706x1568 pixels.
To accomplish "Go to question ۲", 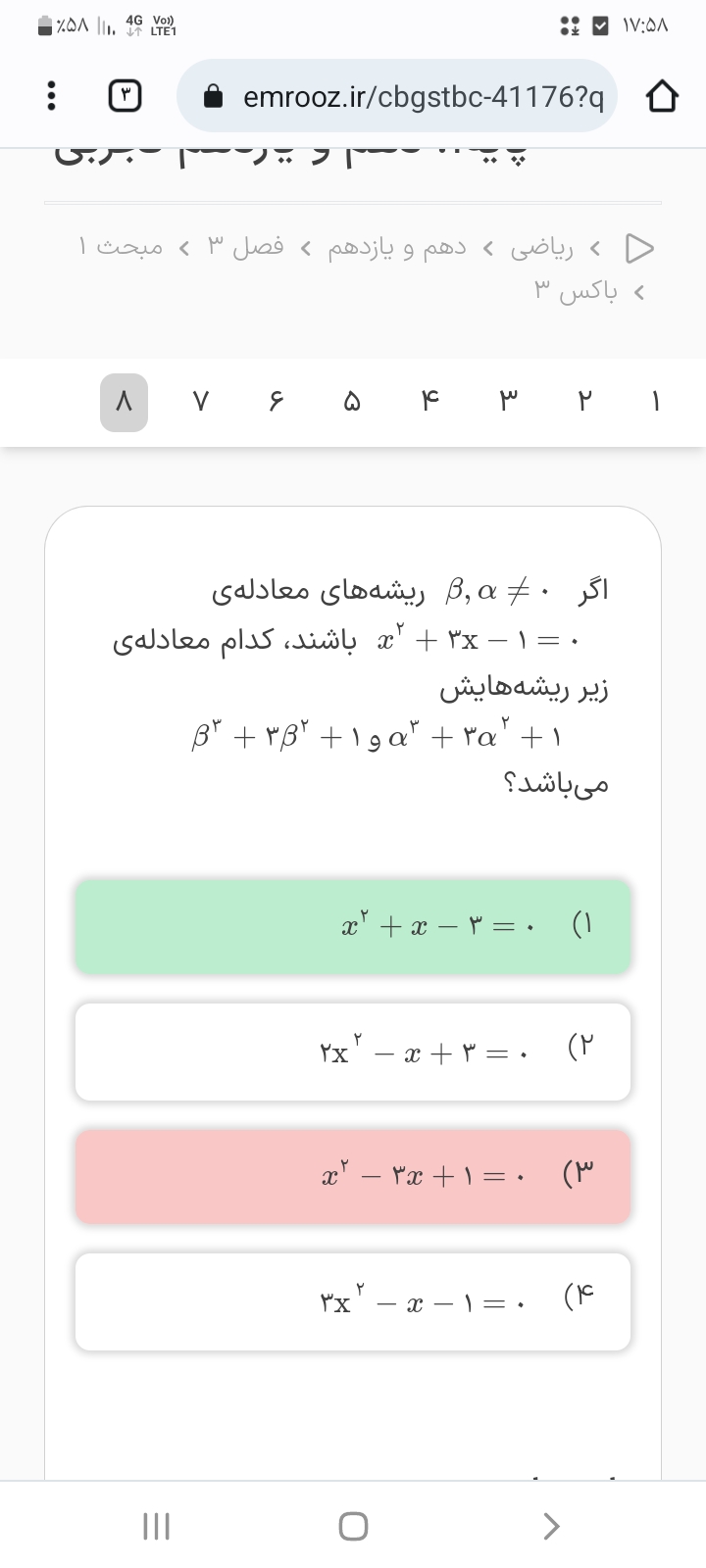I will click(x=584, y=402).
